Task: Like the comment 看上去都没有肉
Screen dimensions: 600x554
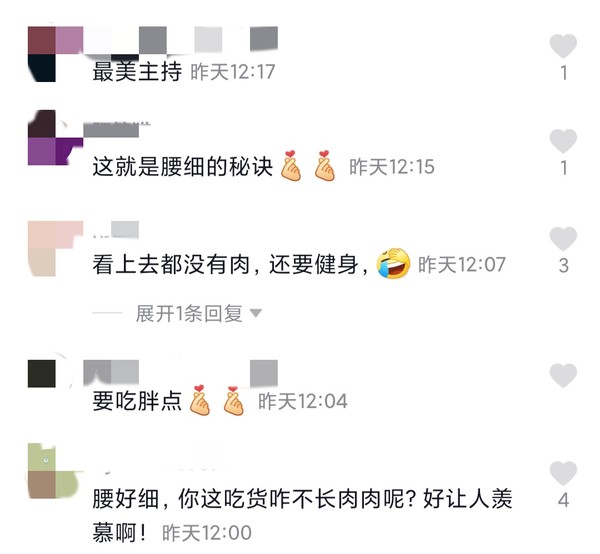Action: [564, 239]
